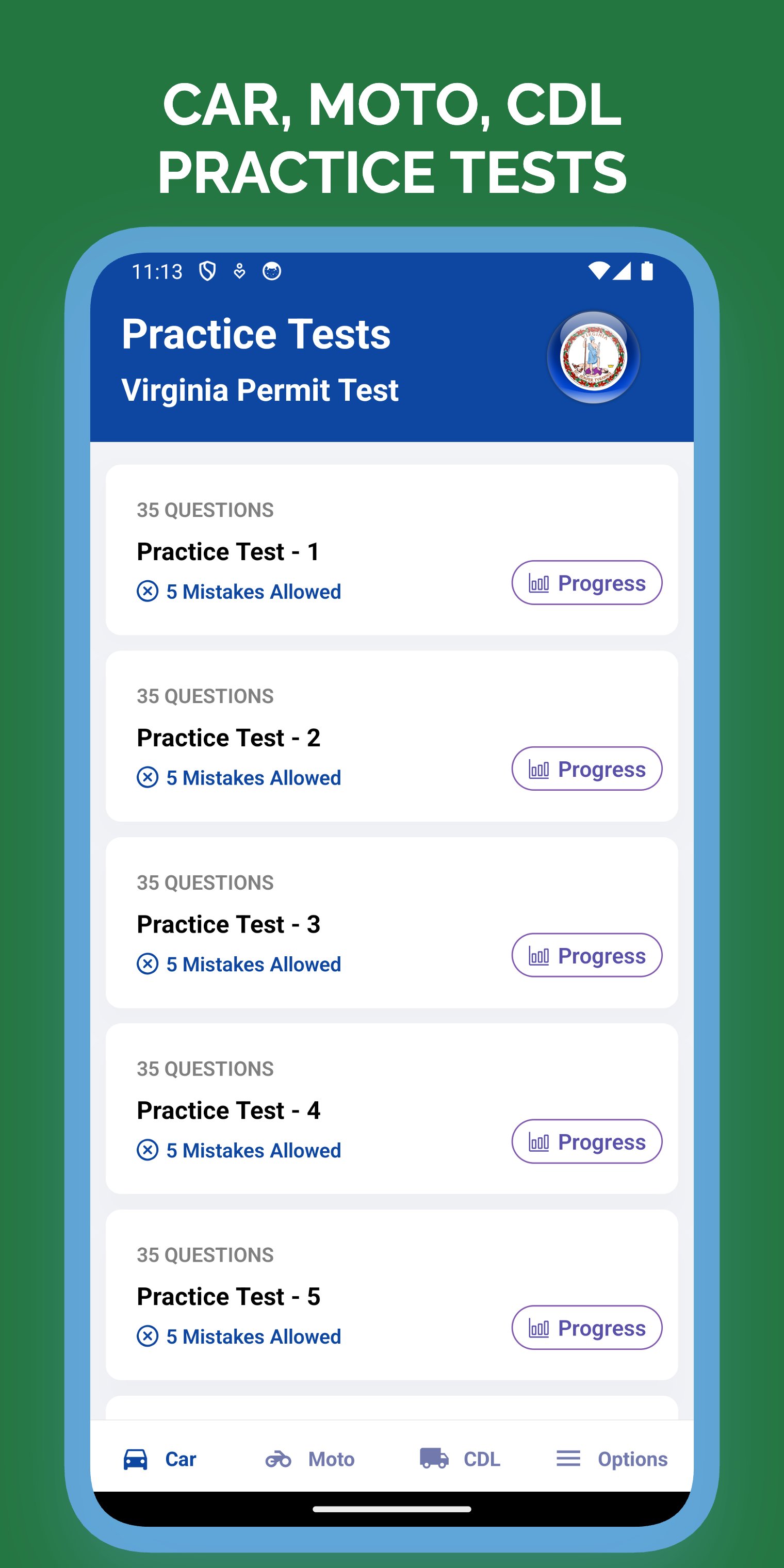This screenshot has height=1568, width=784.
Task: Open the Options hamburger icon
Action: tap(567, 1459)
